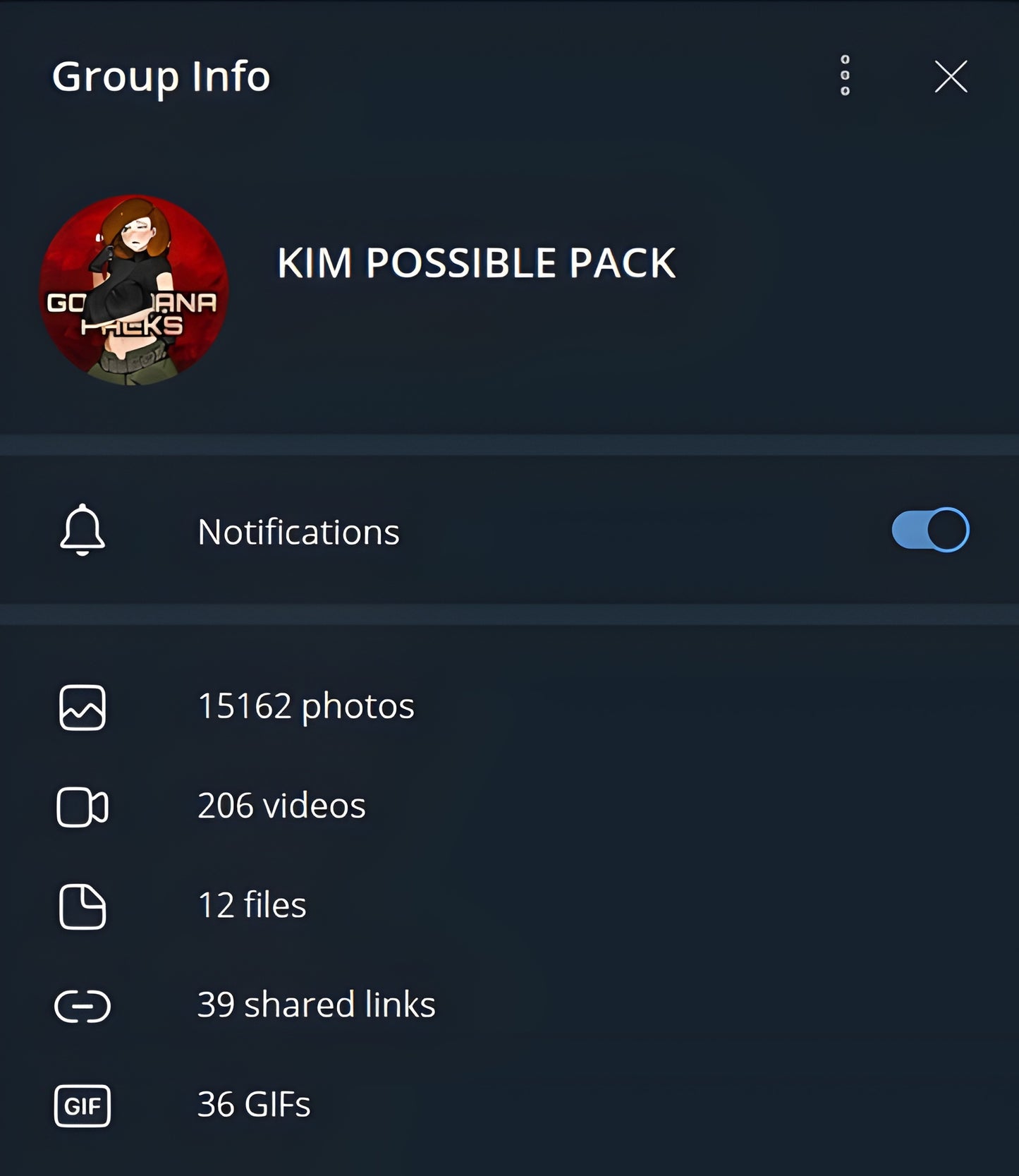
Task: Open the group's profile picture
Action: coord(134,290)
